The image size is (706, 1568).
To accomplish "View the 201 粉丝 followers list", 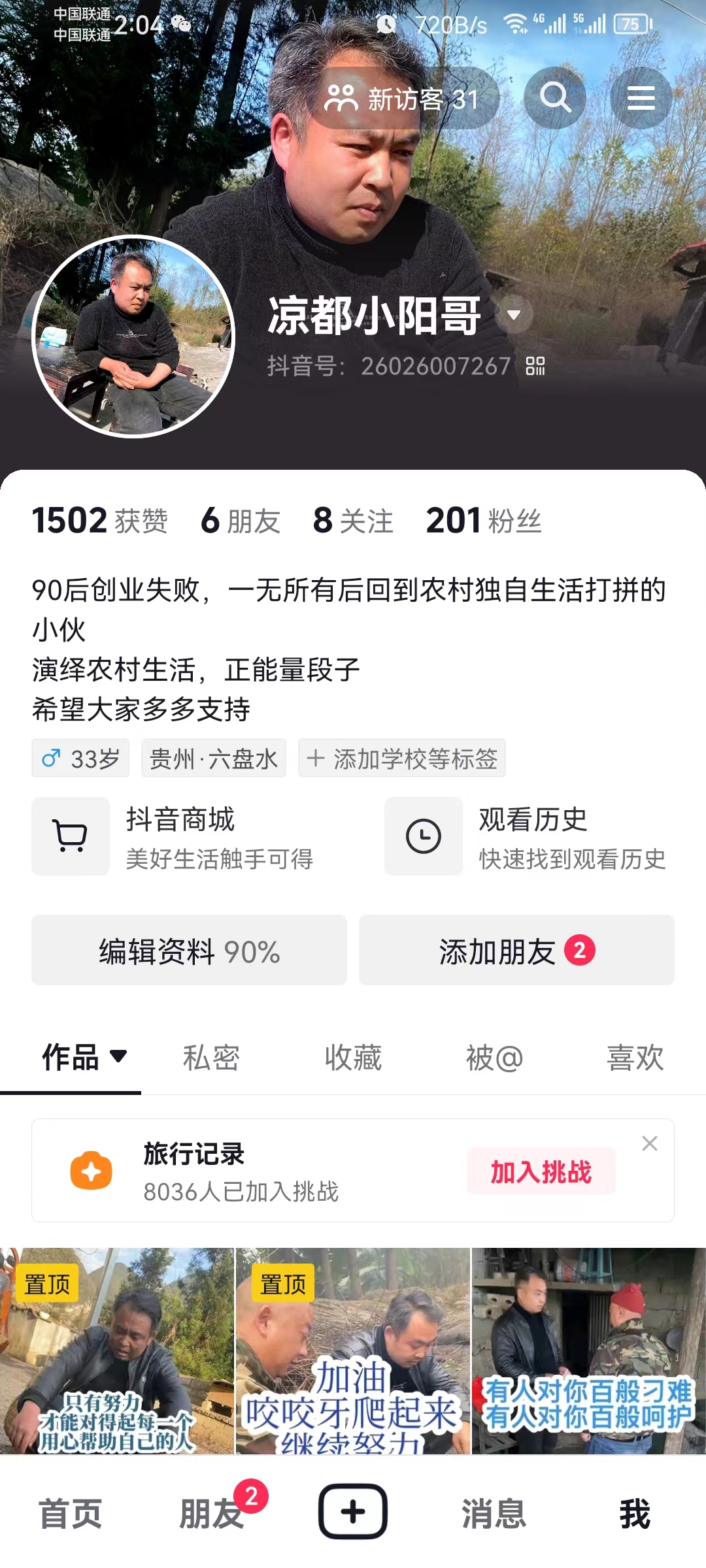I will [483, 521].
